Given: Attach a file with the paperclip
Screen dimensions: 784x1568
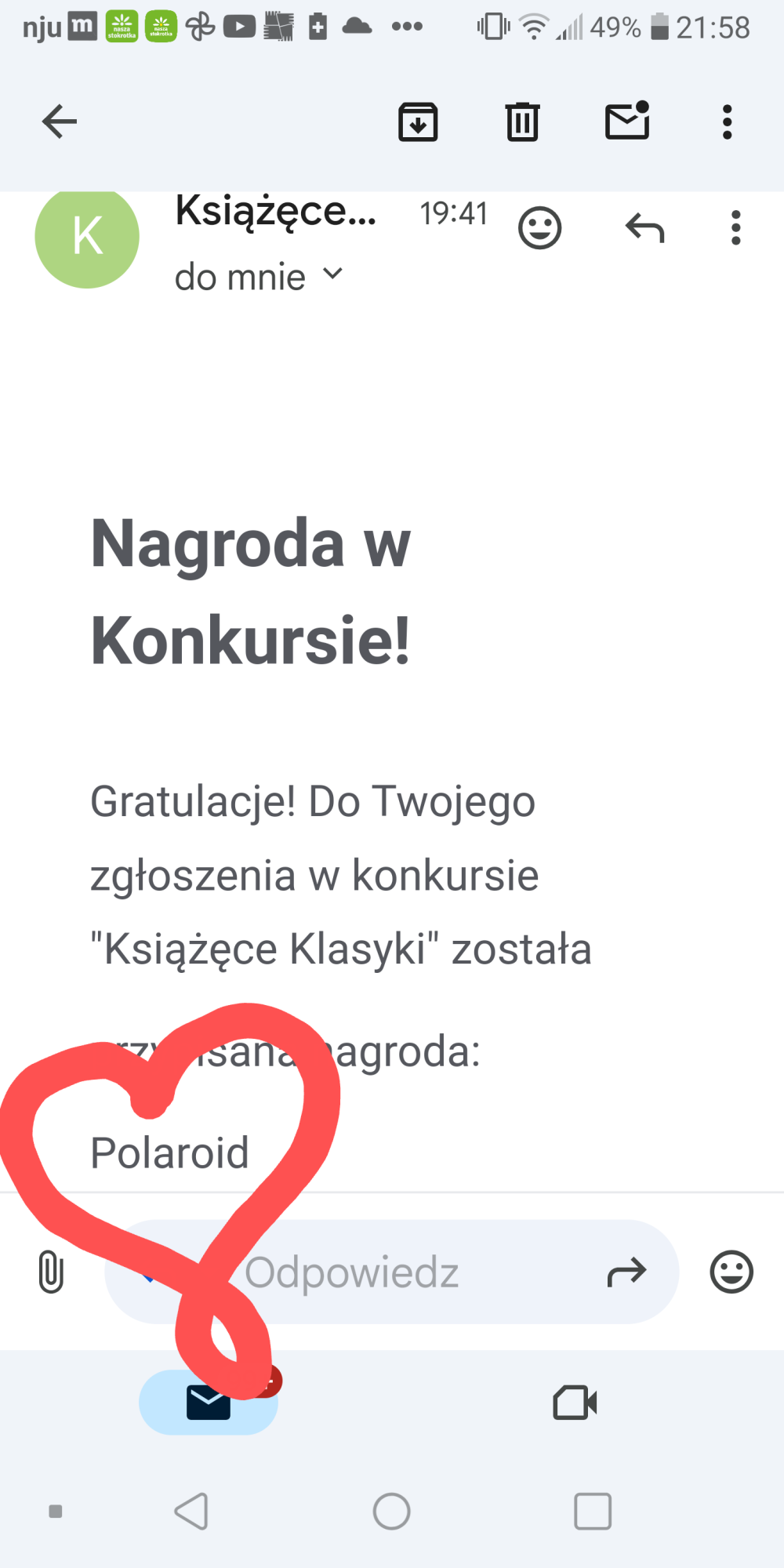Looking at the screenshot, I should [51, 1271].
